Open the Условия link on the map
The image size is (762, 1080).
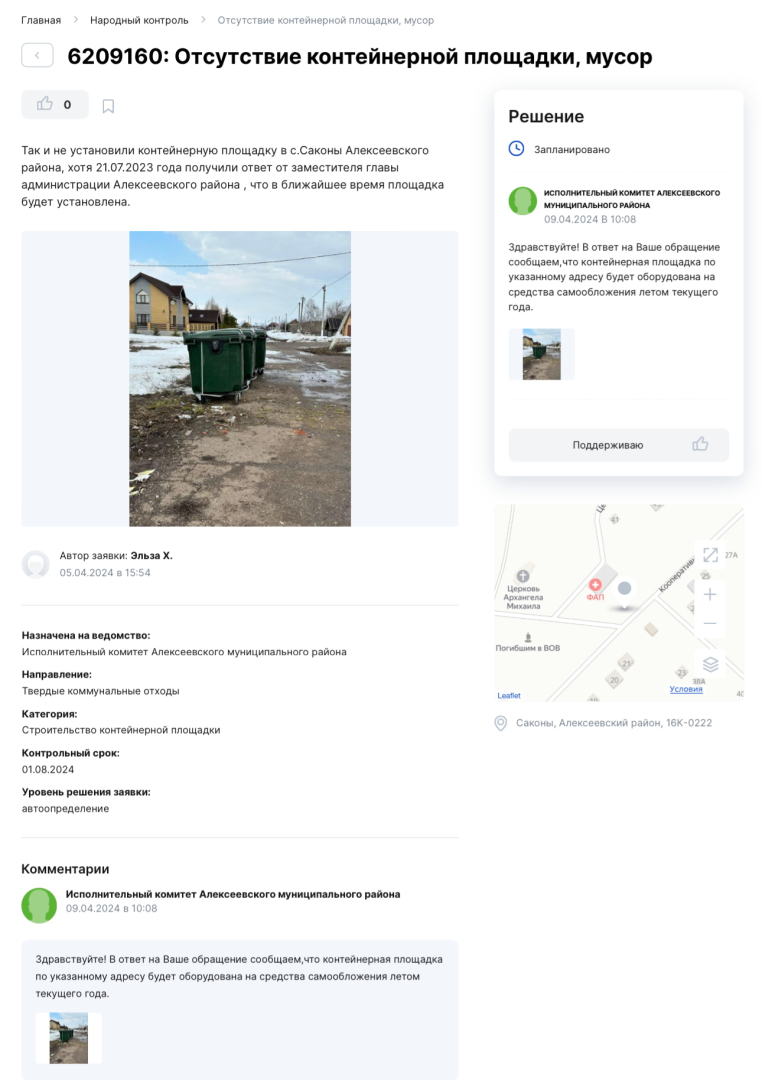[x=686, y=689]
